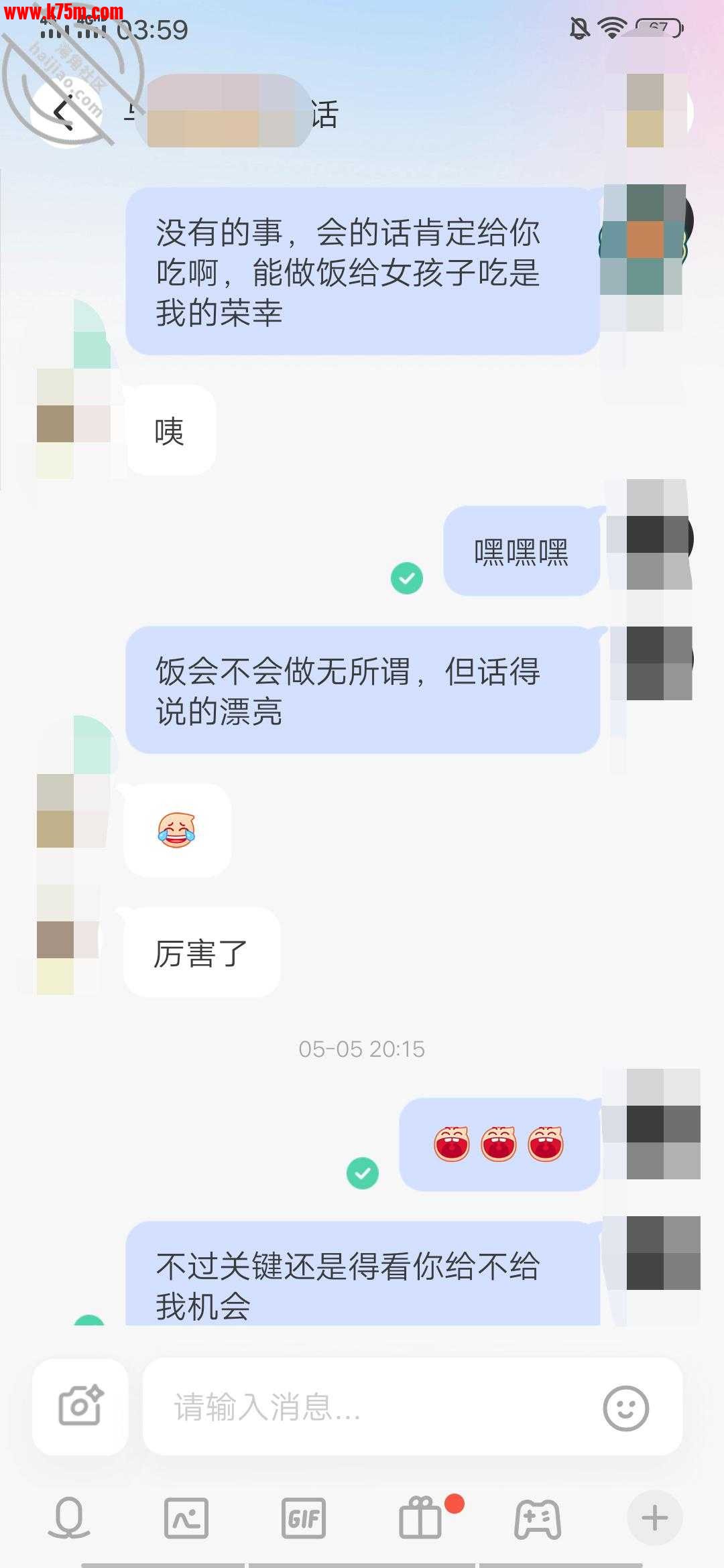
Task: Open the emoji picker
Action: (625, 1408)
